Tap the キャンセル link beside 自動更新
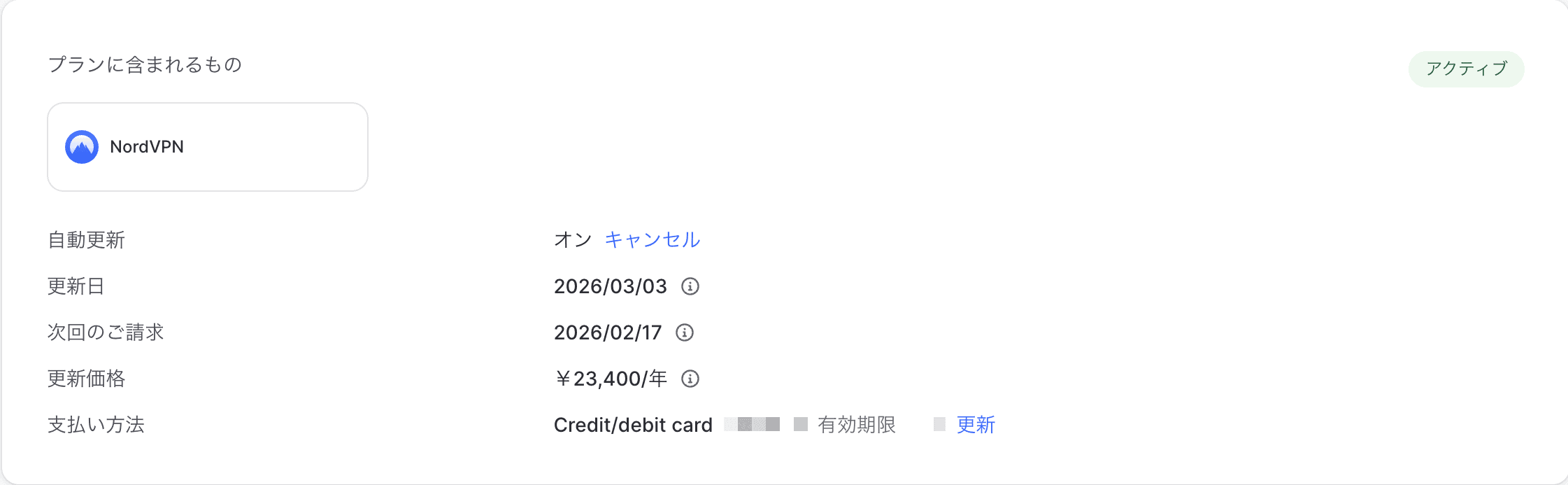 (x=652, y=240)
